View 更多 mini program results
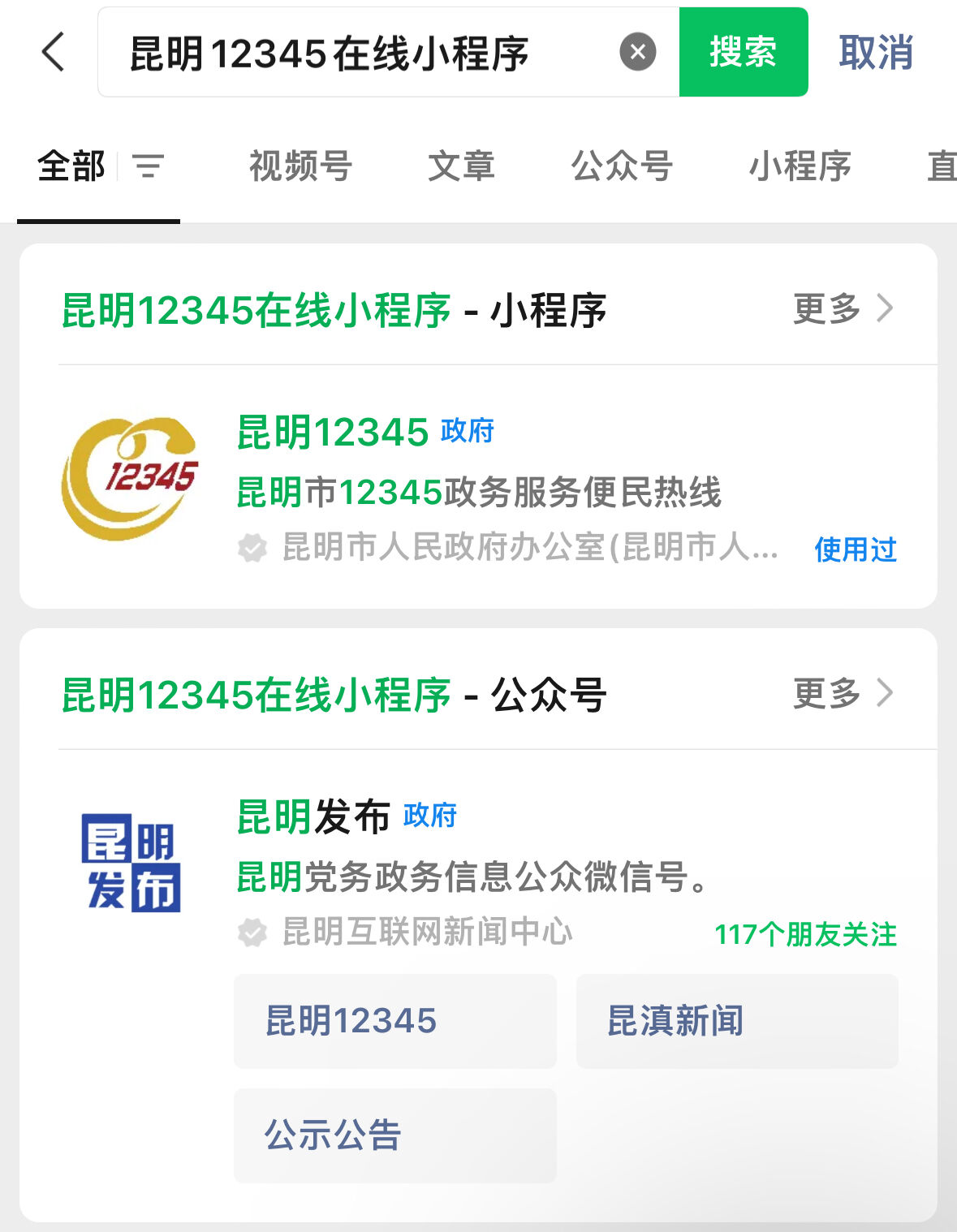Screen dimensions: 957x1232 pos(843,309)
